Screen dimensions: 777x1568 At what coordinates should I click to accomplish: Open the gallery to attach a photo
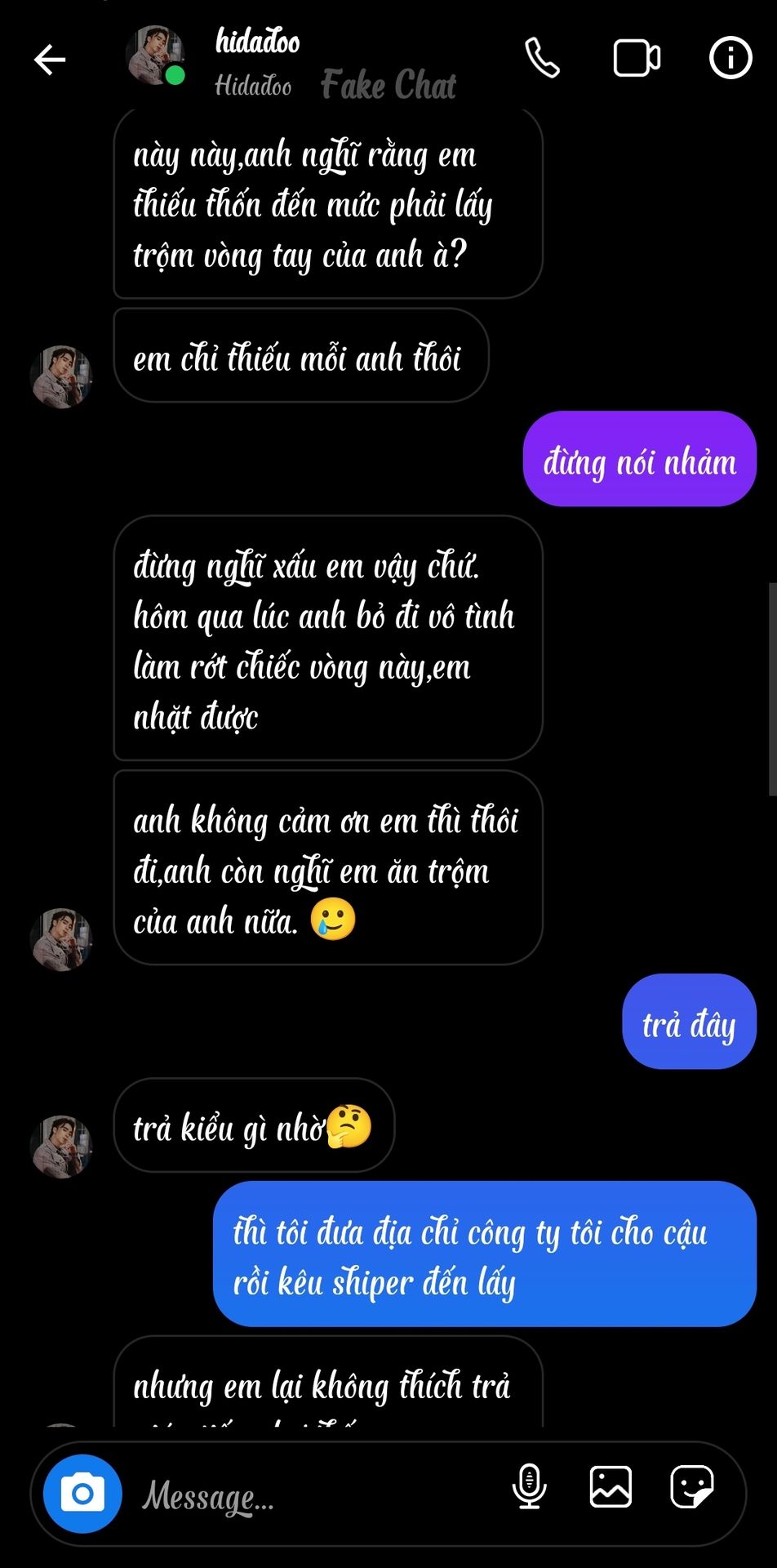tap(610, 1486)
